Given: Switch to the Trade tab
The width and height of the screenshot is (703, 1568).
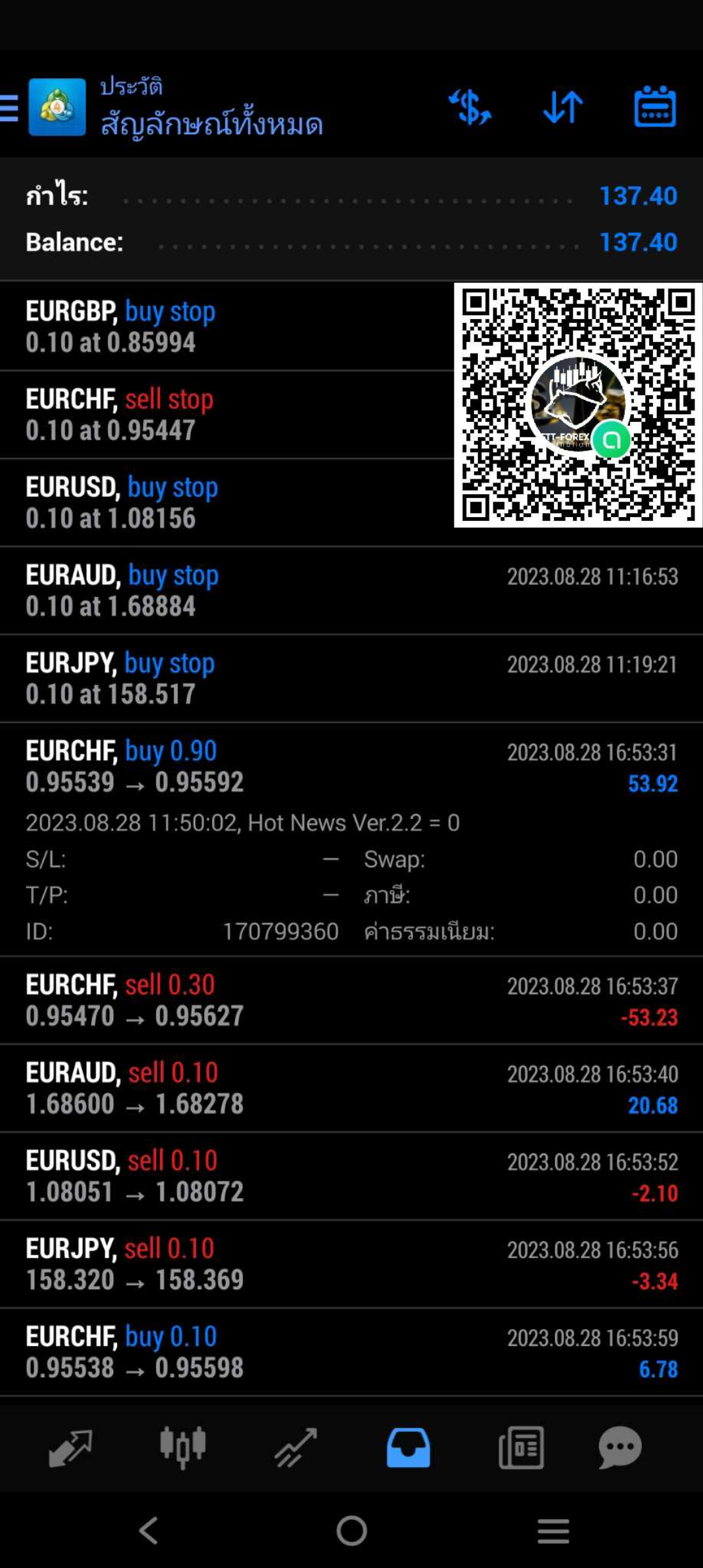Looking at the screenshot, I should tap(296, 1448).
